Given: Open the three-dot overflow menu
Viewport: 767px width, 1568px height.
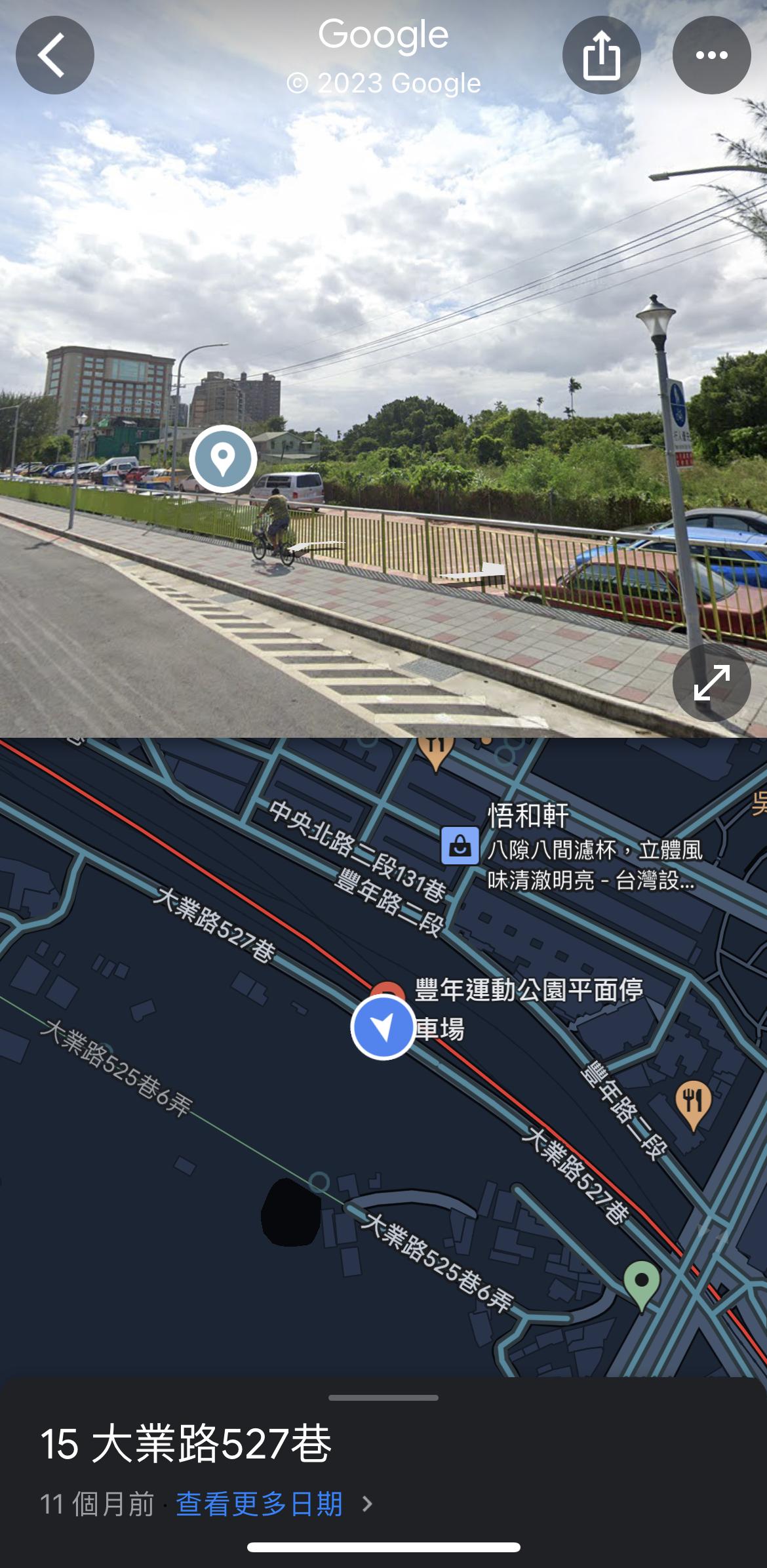Looking at the screenshot, I should pos(711,55).
